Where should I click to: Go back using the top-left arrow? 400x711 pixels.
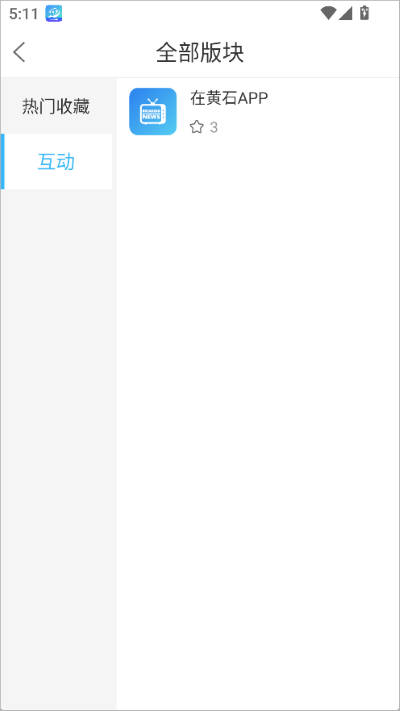(20, 52)
